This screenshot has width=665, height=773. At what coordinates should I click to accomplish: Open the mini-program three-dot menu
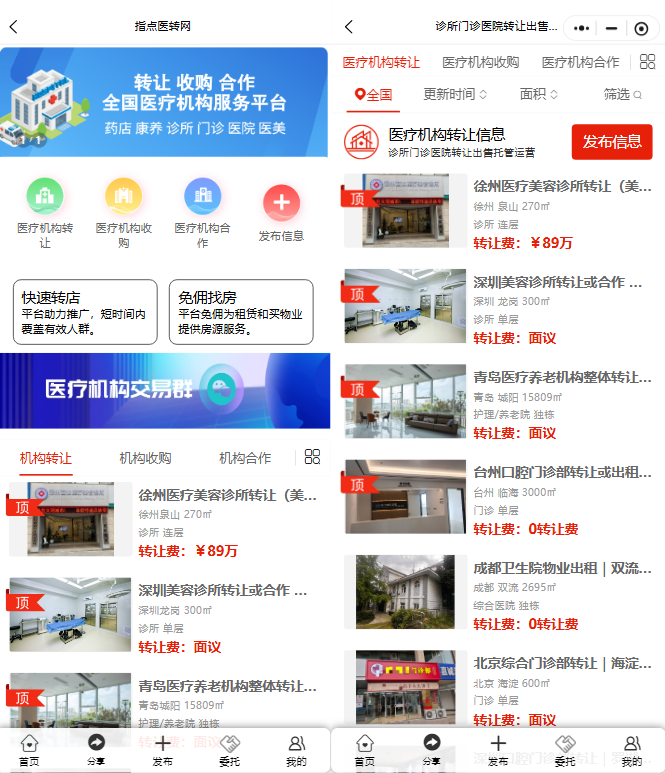coord(582,28)
